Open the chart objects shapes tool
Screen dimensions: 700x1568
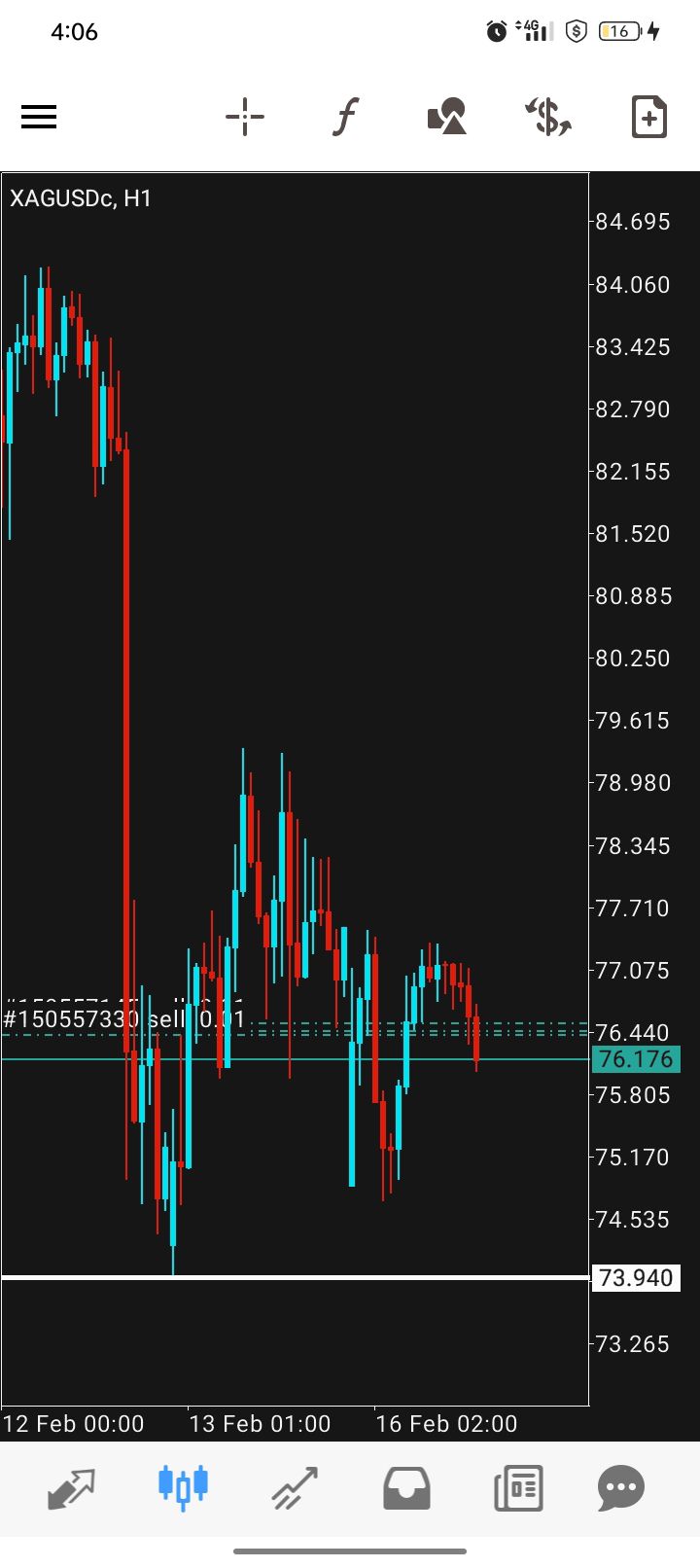(447, 118)
